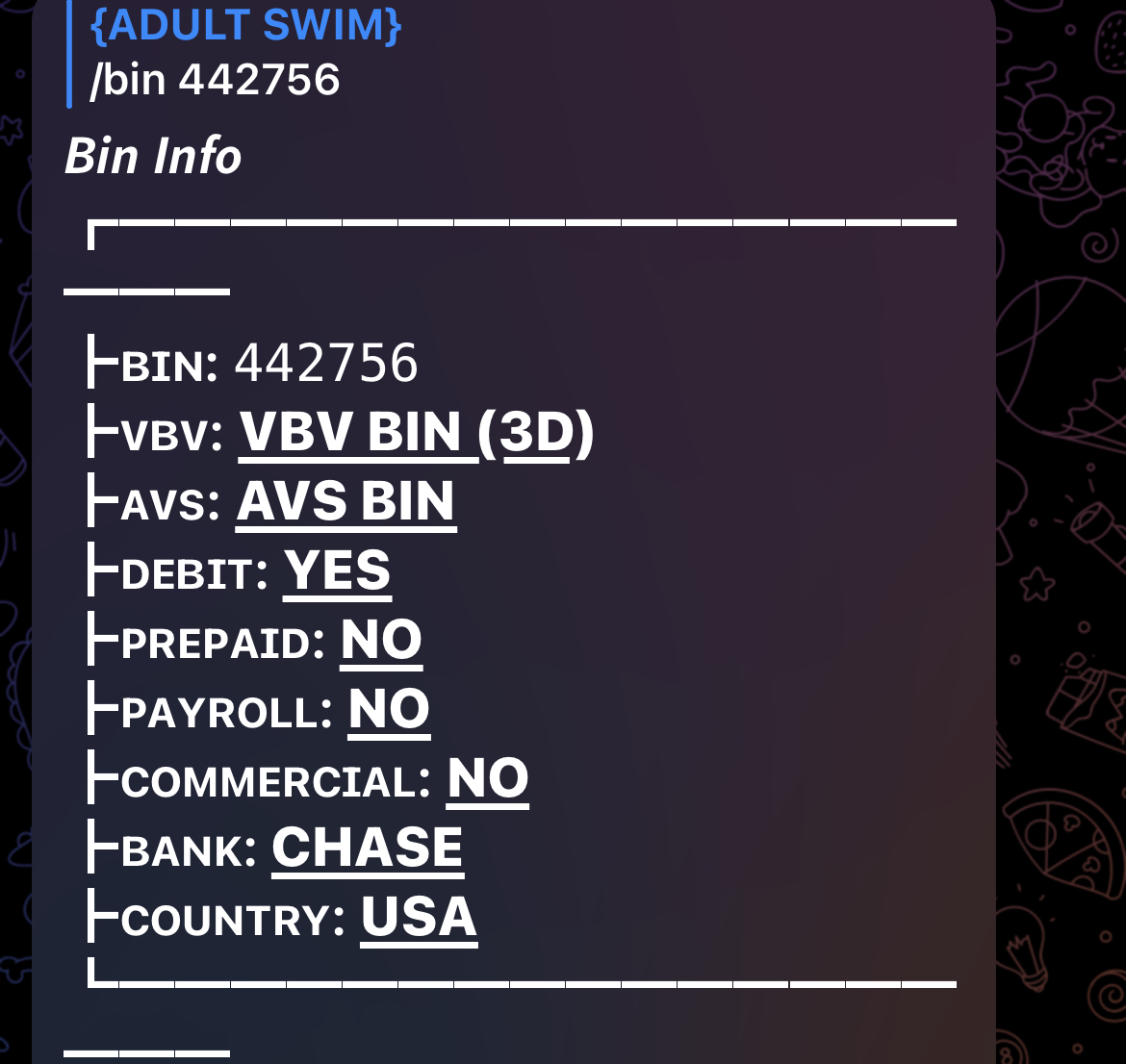Open the quoted ADULT SWIM reply message
Viewport: 1126px width, 1064px height.
coord(245,26)
